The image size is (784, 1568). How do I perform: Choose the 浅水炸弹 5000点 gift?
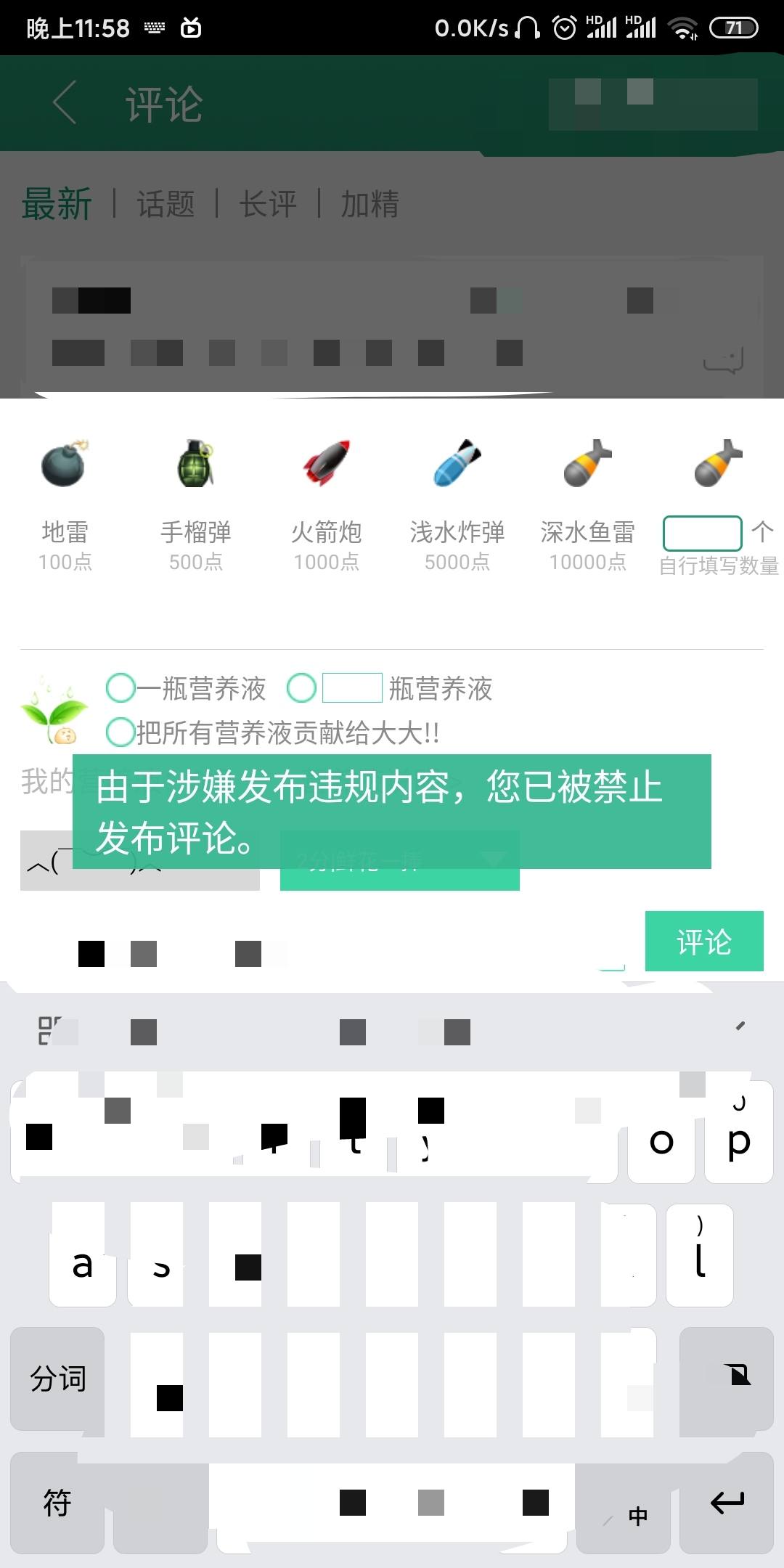pos(457,501)
